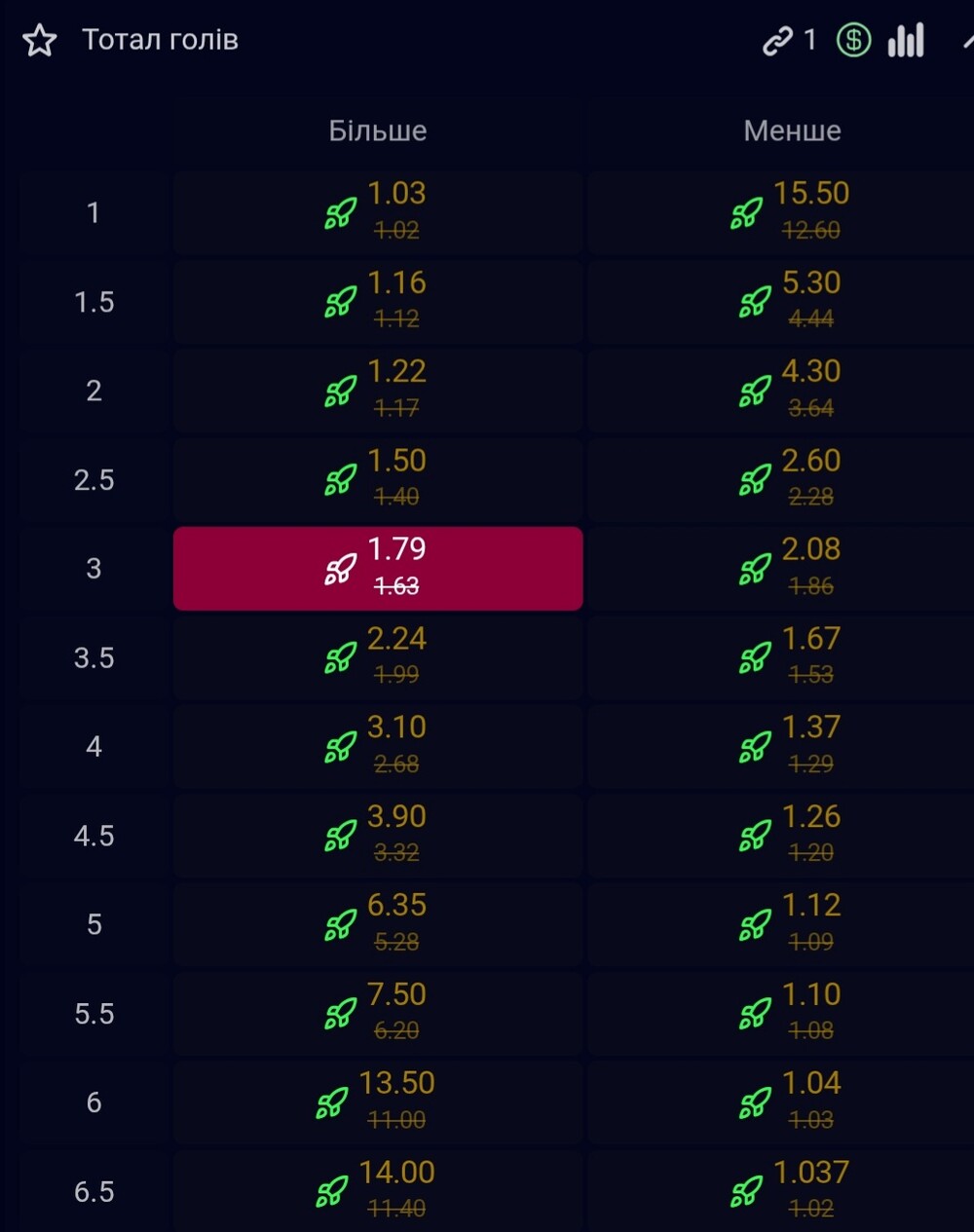Select Більше 1 at odds 1.03
Viewport: 974px width, 1232px height.
tap(378, 212)
